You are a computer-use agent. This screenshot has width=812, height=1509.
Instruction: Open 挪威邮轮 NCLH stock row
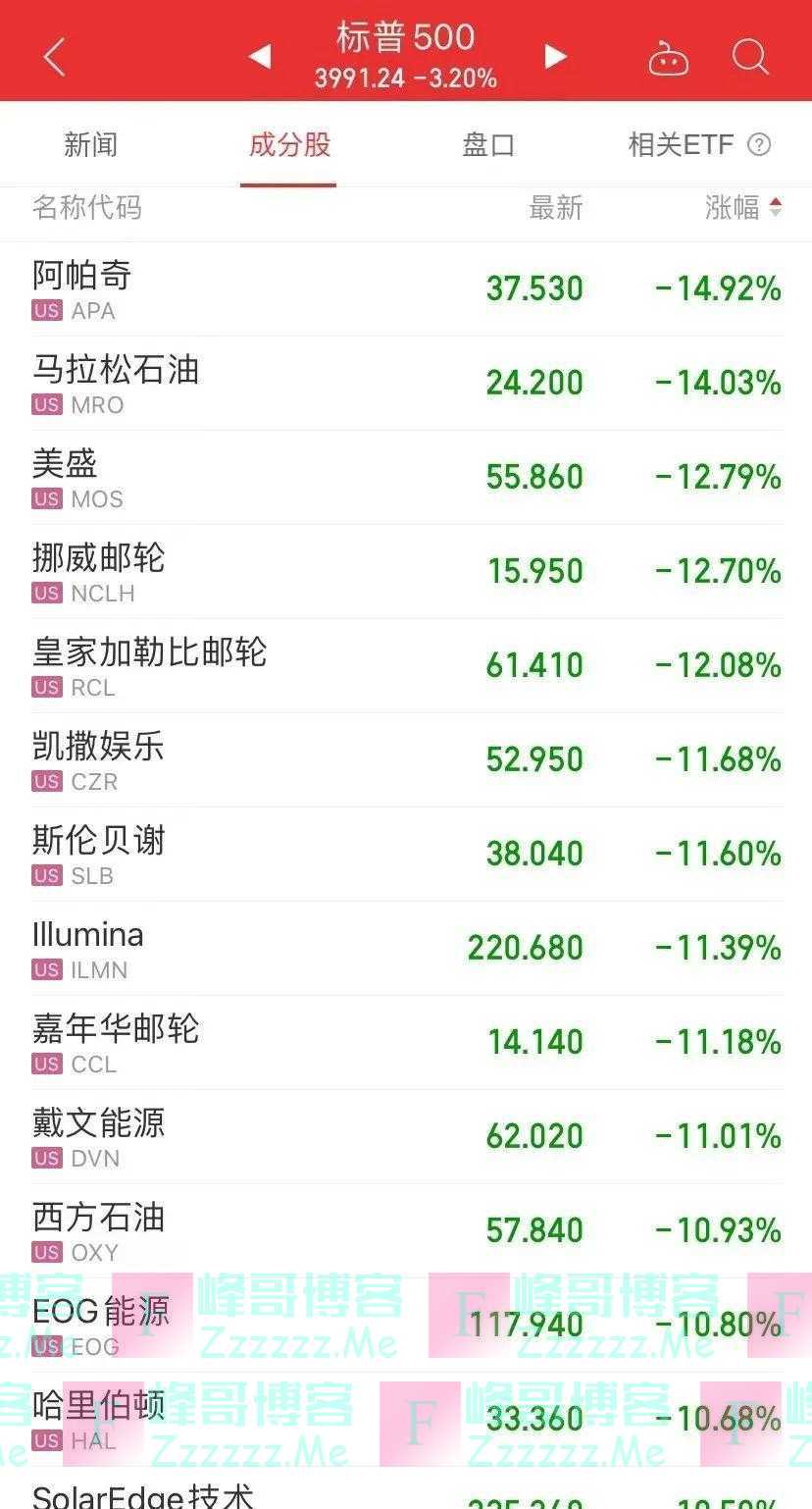coord(406,572)
